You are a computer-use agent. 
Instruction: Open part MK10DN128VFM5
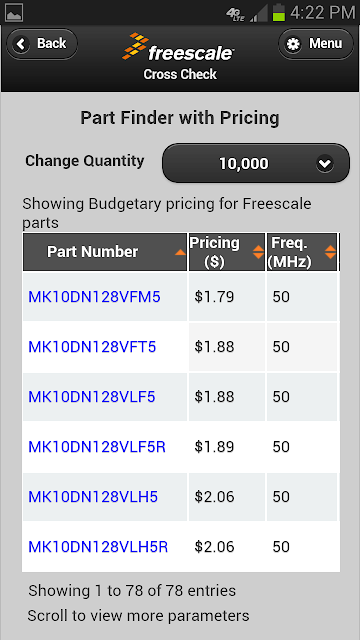pos(94,297)
